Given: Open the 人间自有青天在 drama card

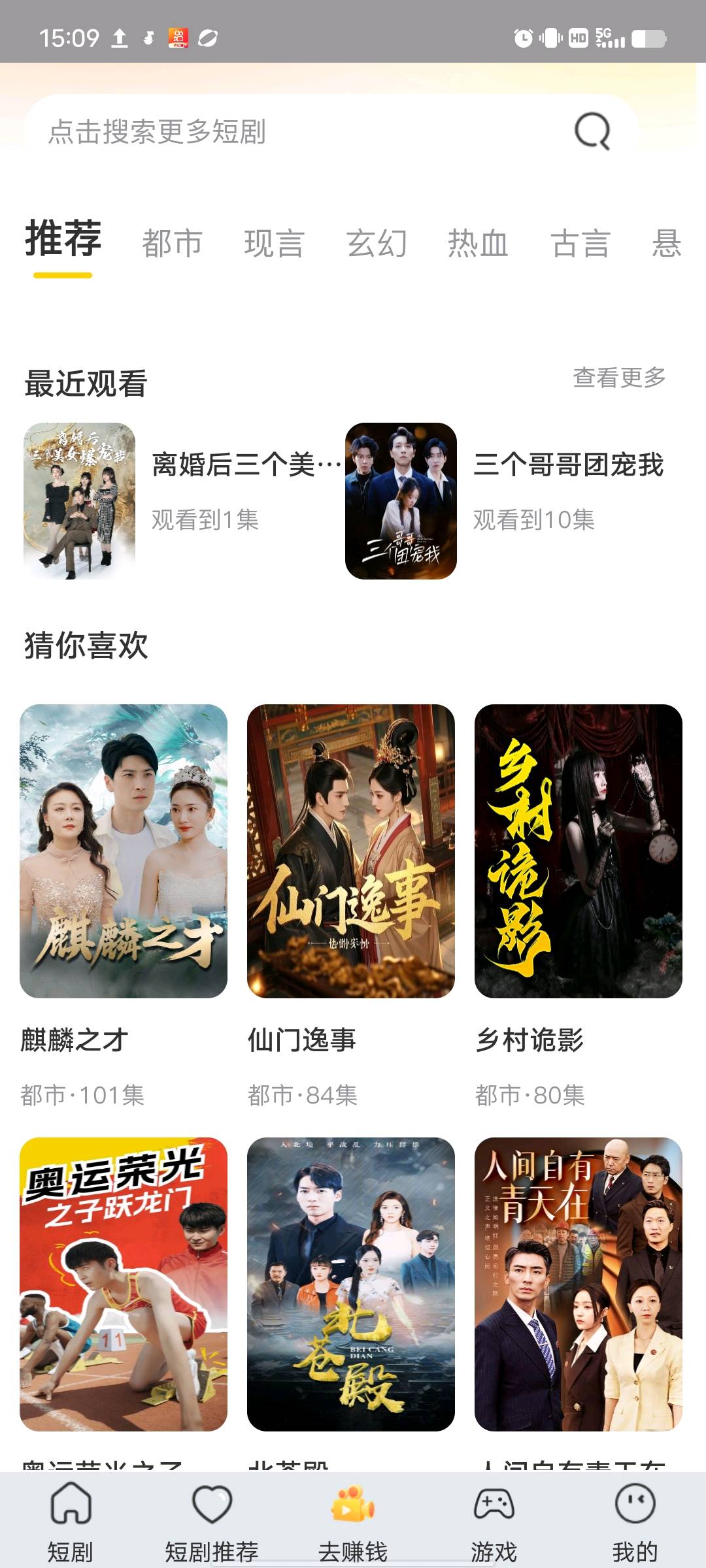Looking at the screenshot, I should click(579, 1284).
